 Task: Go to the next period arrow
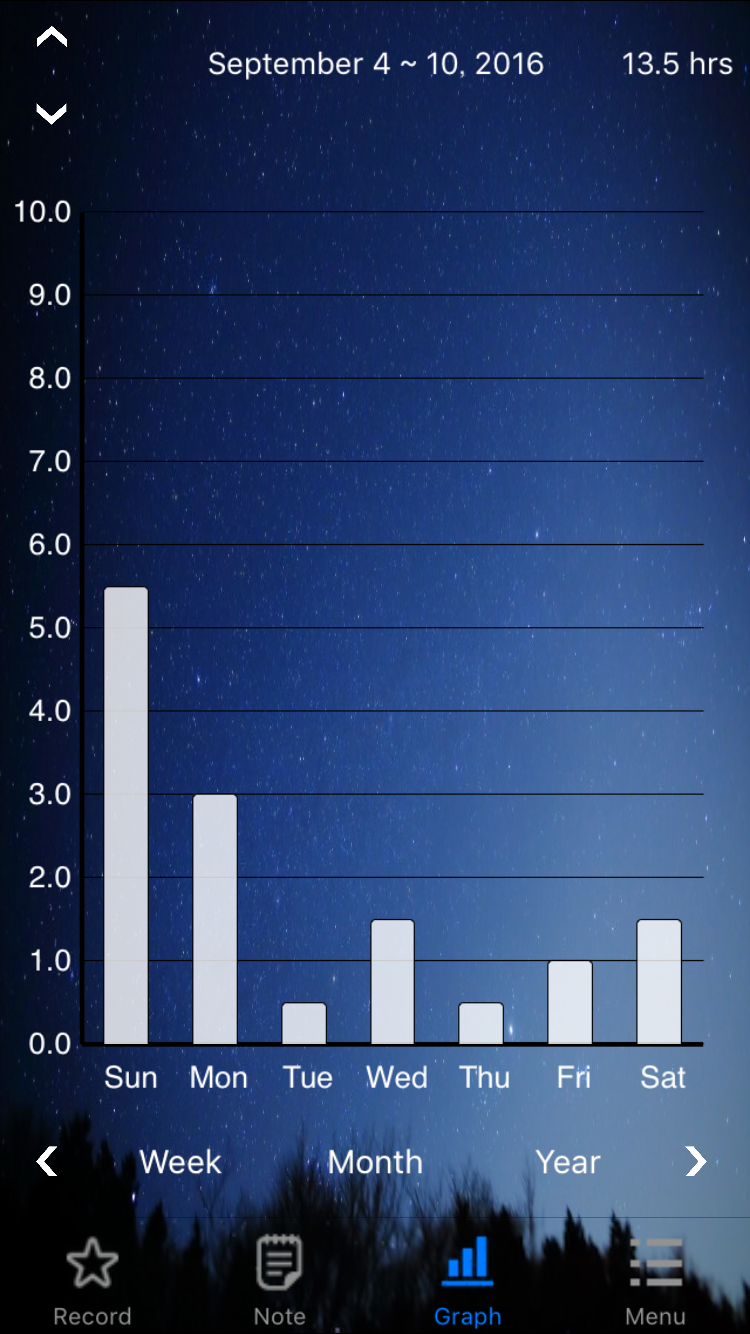click(696, 1161)
